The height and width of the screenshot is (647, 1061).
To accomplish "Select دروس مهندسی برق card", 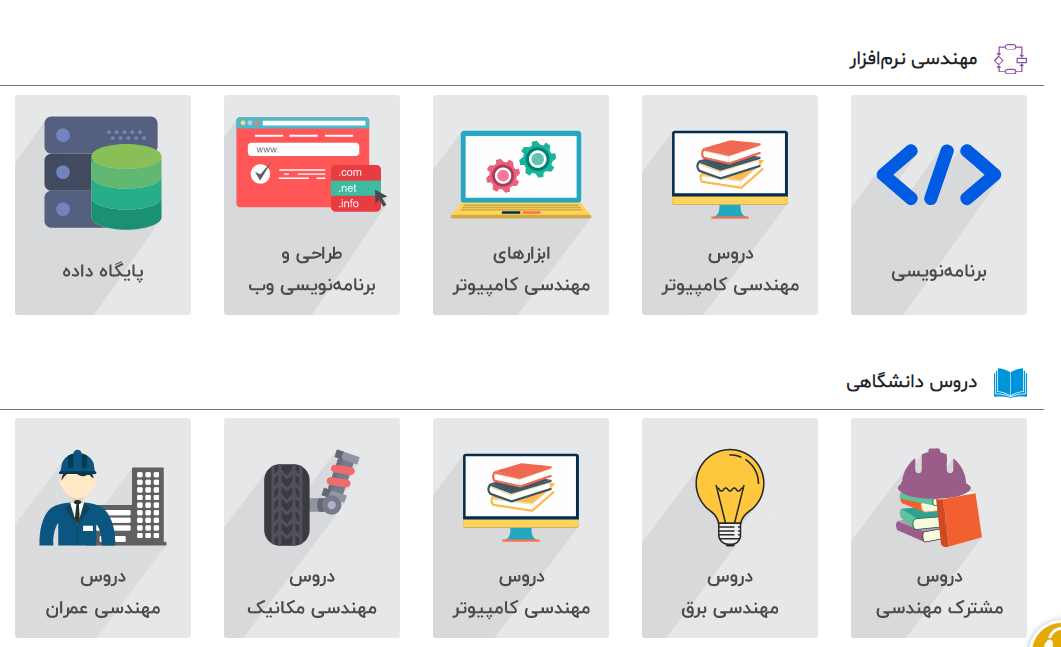I will [729, 528].
